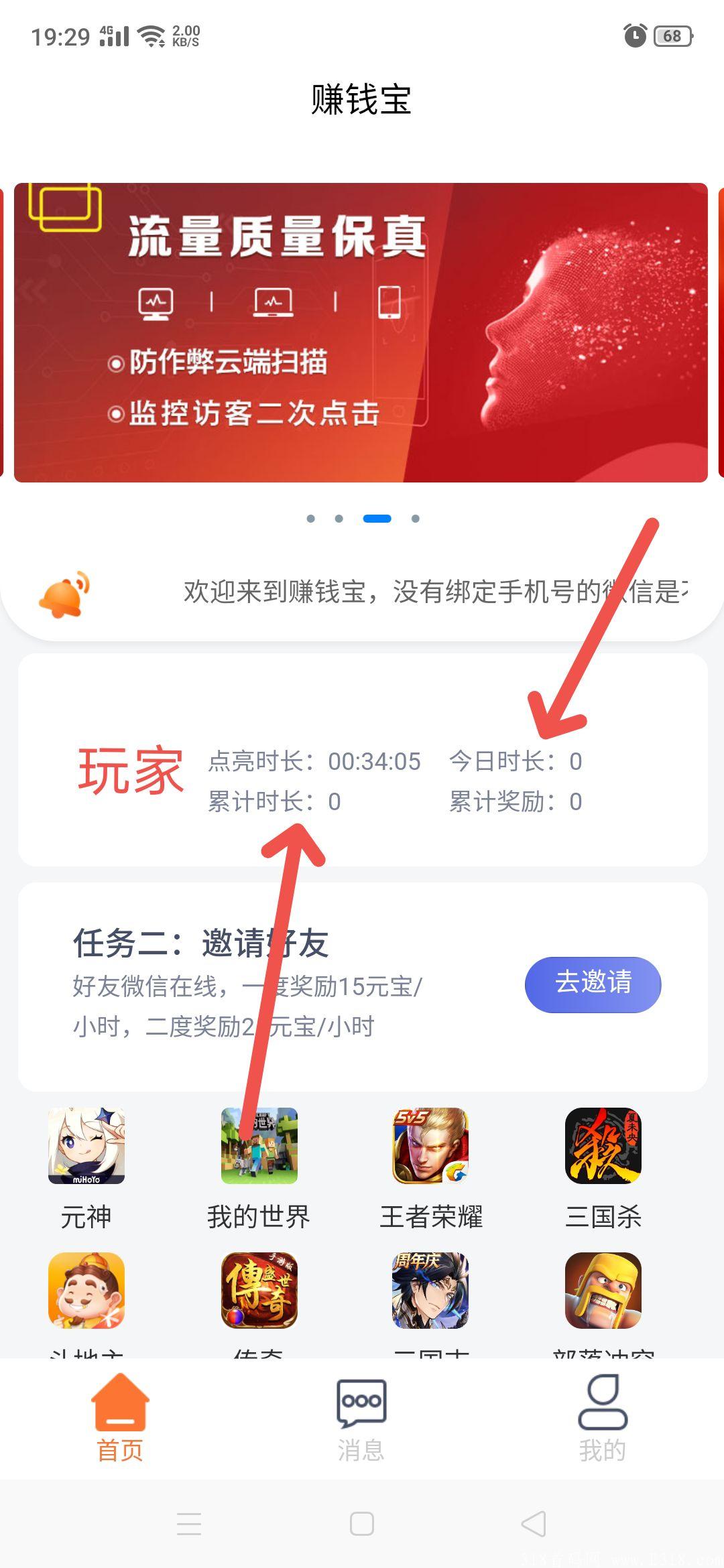Open the 斗地主 game icon
The width and height of the screenshot is (724, 1568).
click(86, 1291)
